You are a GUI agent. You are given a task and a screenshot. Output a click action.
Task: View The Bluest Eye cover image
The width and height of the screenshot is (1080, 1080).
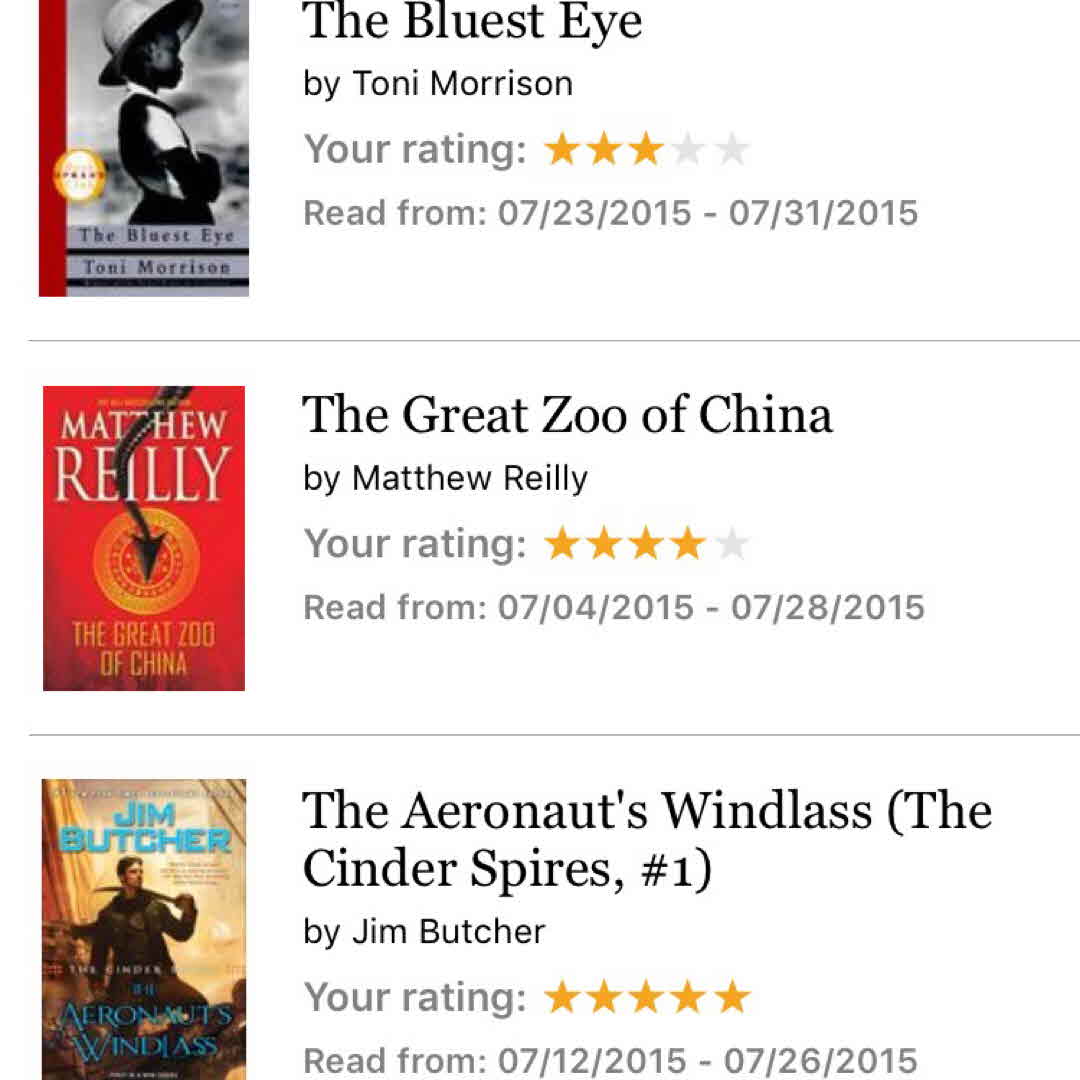point(144,148)
